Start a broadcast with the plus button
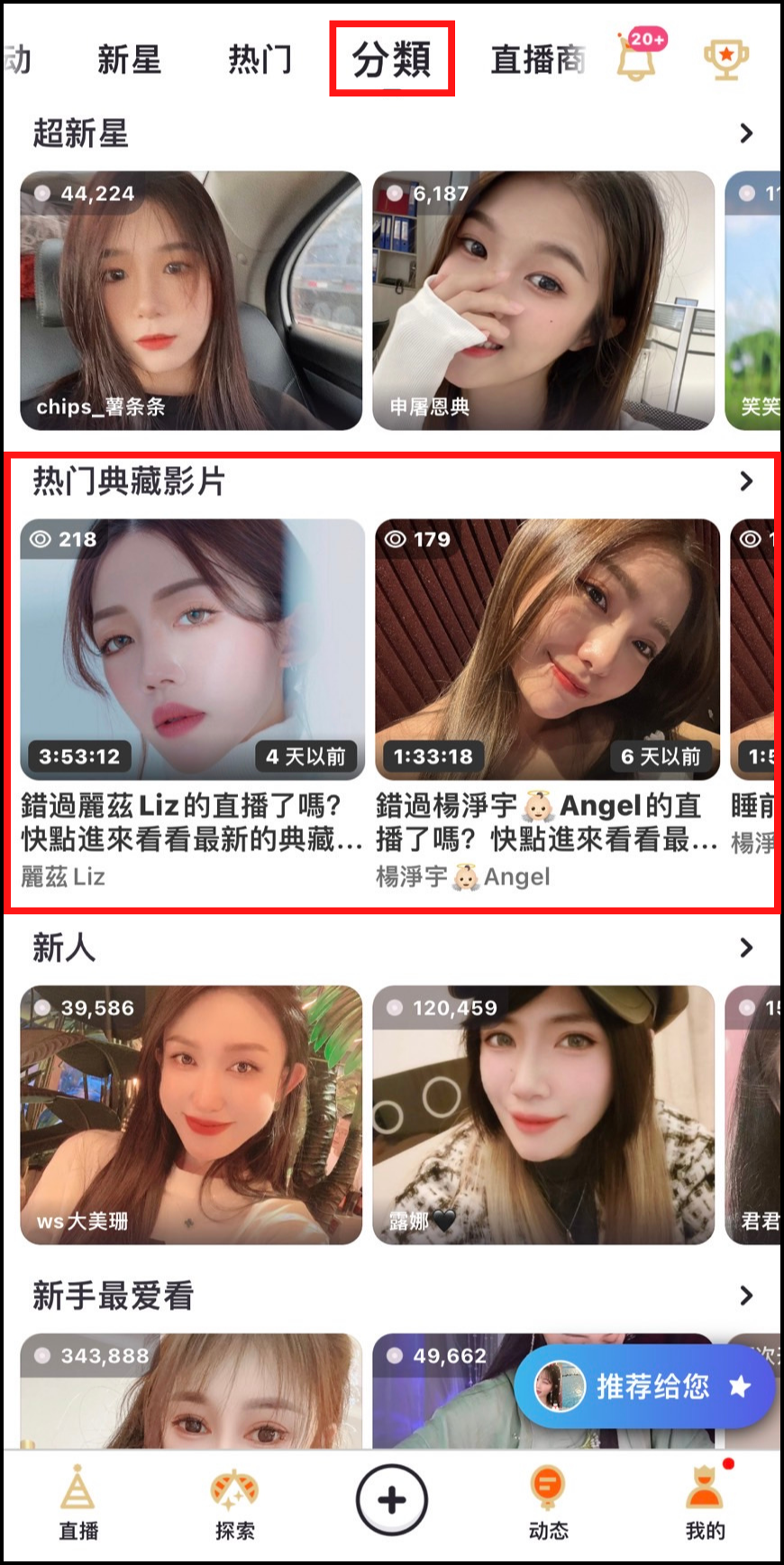The height and width of the screenshot is (1565, 784). (392, 1500)
